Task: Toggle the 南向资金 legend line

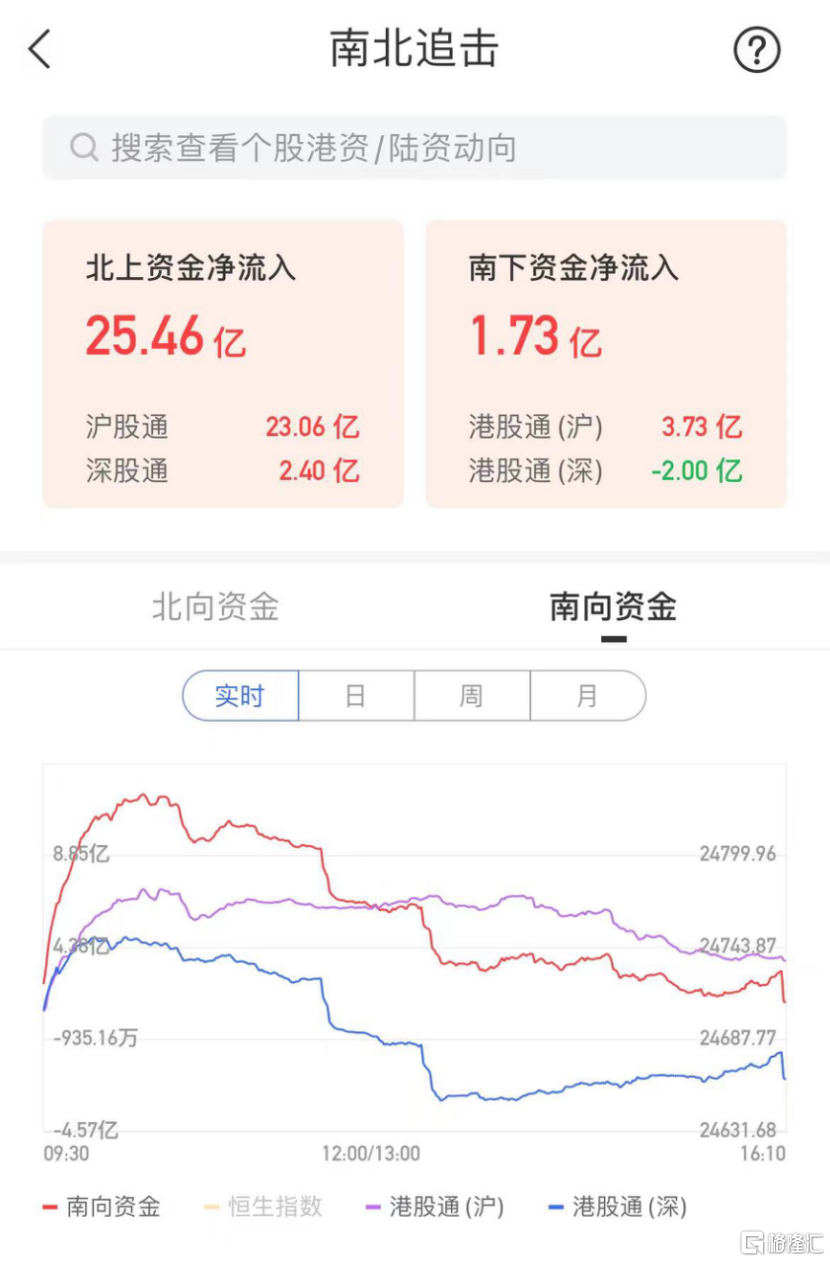Action: click(102, 1207)
